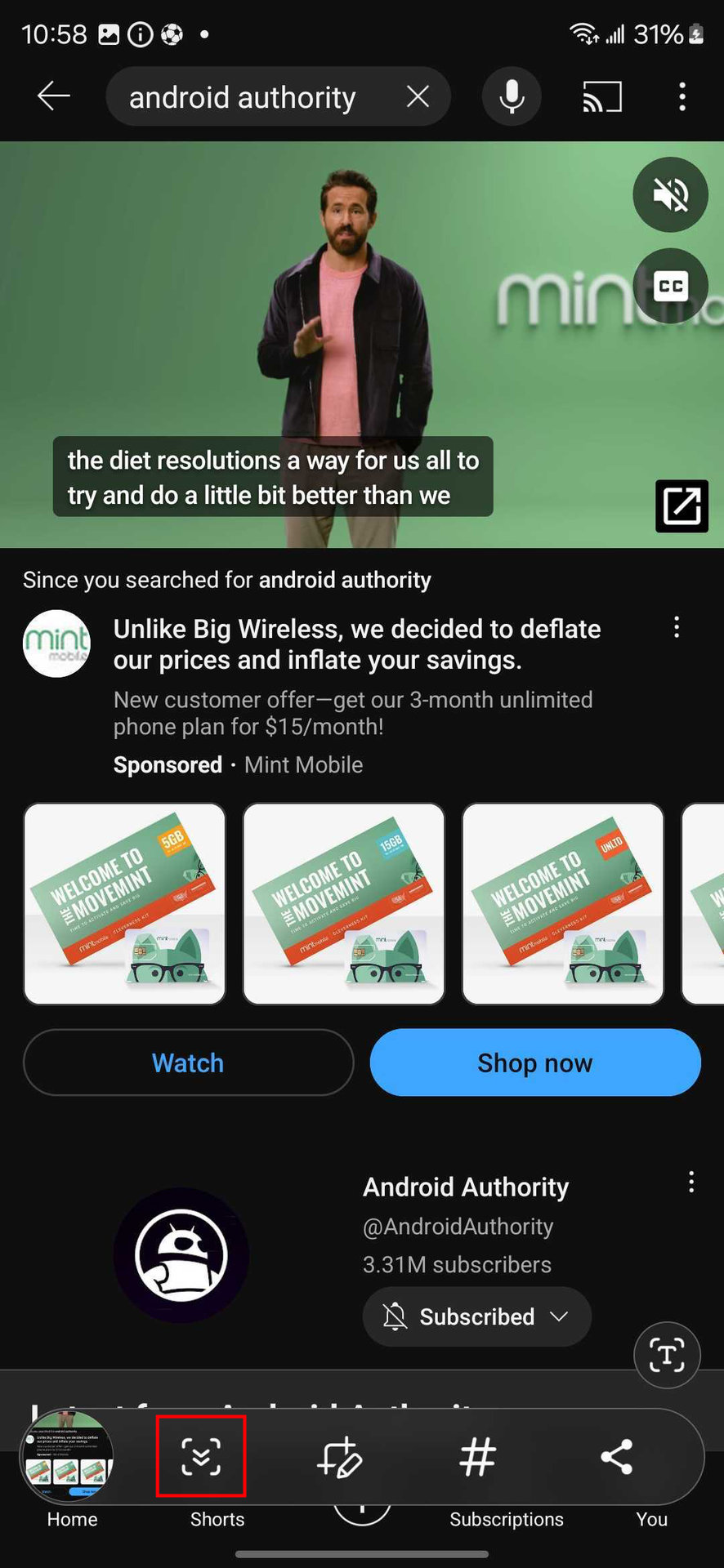Image resolution: width=724 pixels, height=1568 pixels.
Task: Open the top-right overflow menu
Action: click(x=682, y=97)
